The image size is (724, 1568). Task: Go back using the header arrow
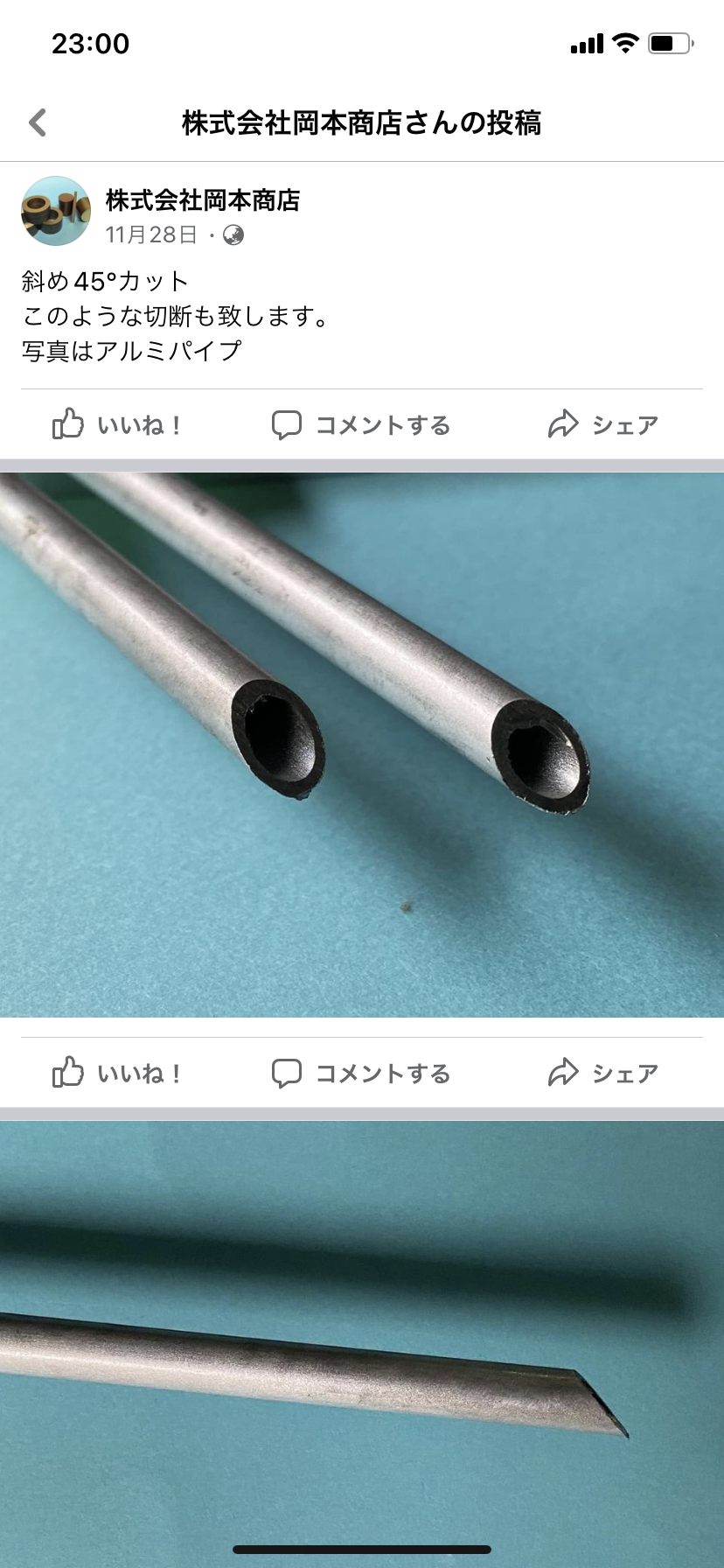(38, 122)
